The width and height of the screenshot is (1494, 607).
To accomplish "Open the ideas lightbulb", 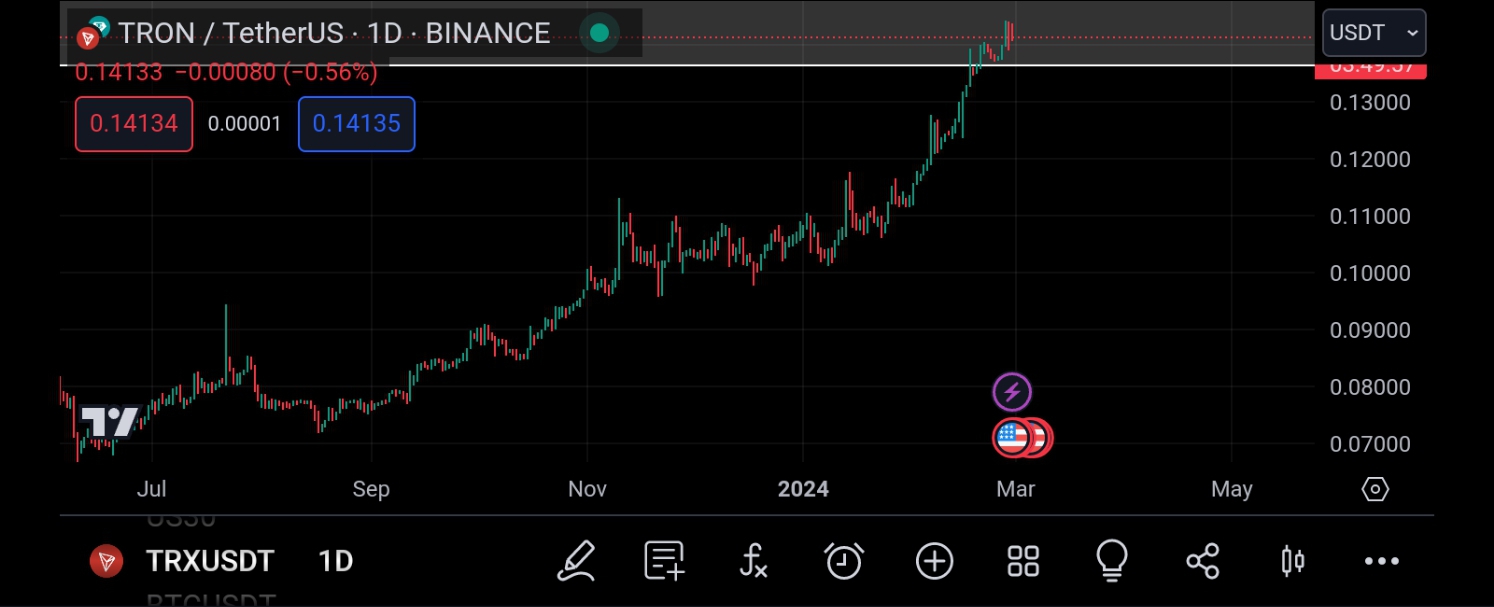I will pos(1112,561).
